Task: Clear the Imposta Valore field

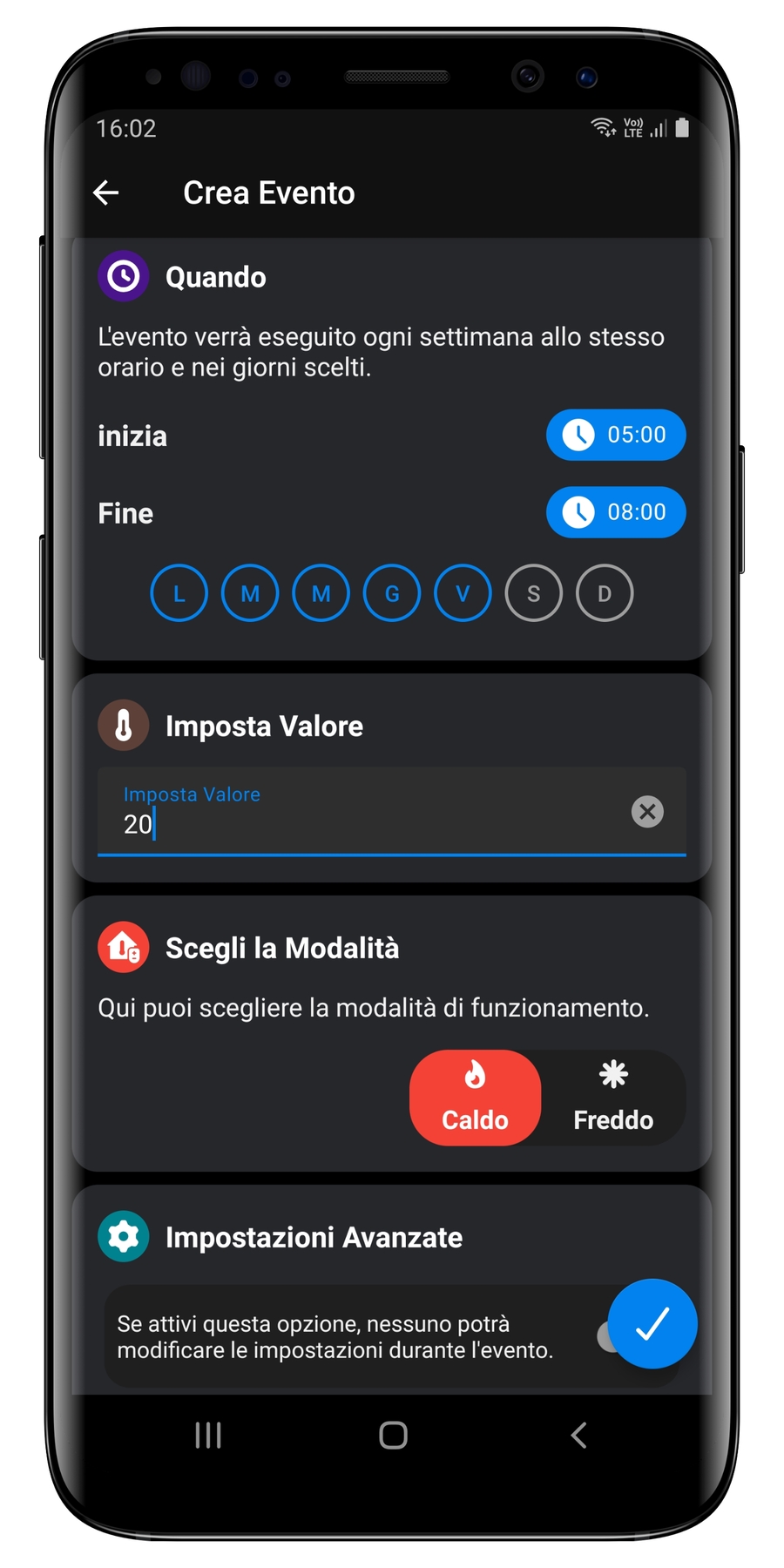Action: click(x=647, y=812)
